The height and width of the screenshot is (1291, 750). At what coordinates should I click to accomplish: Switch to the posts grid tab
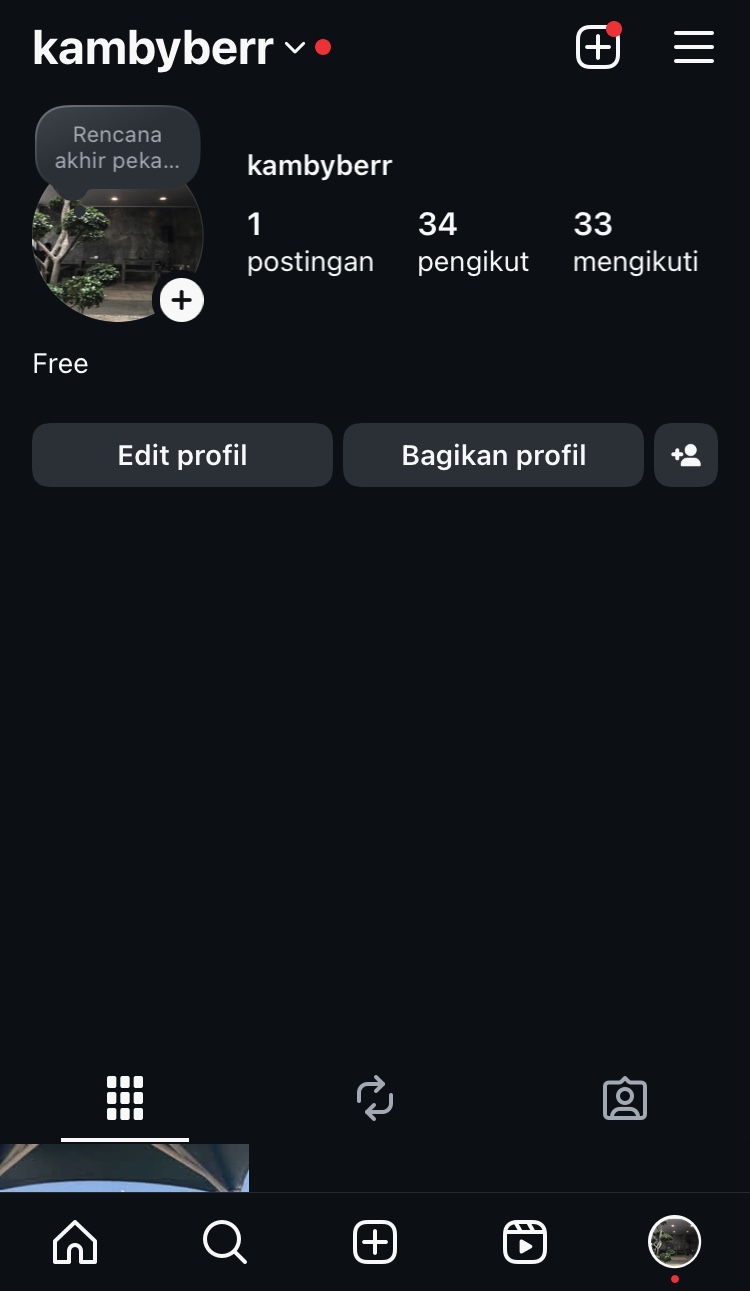click(x=125, y=1098)
